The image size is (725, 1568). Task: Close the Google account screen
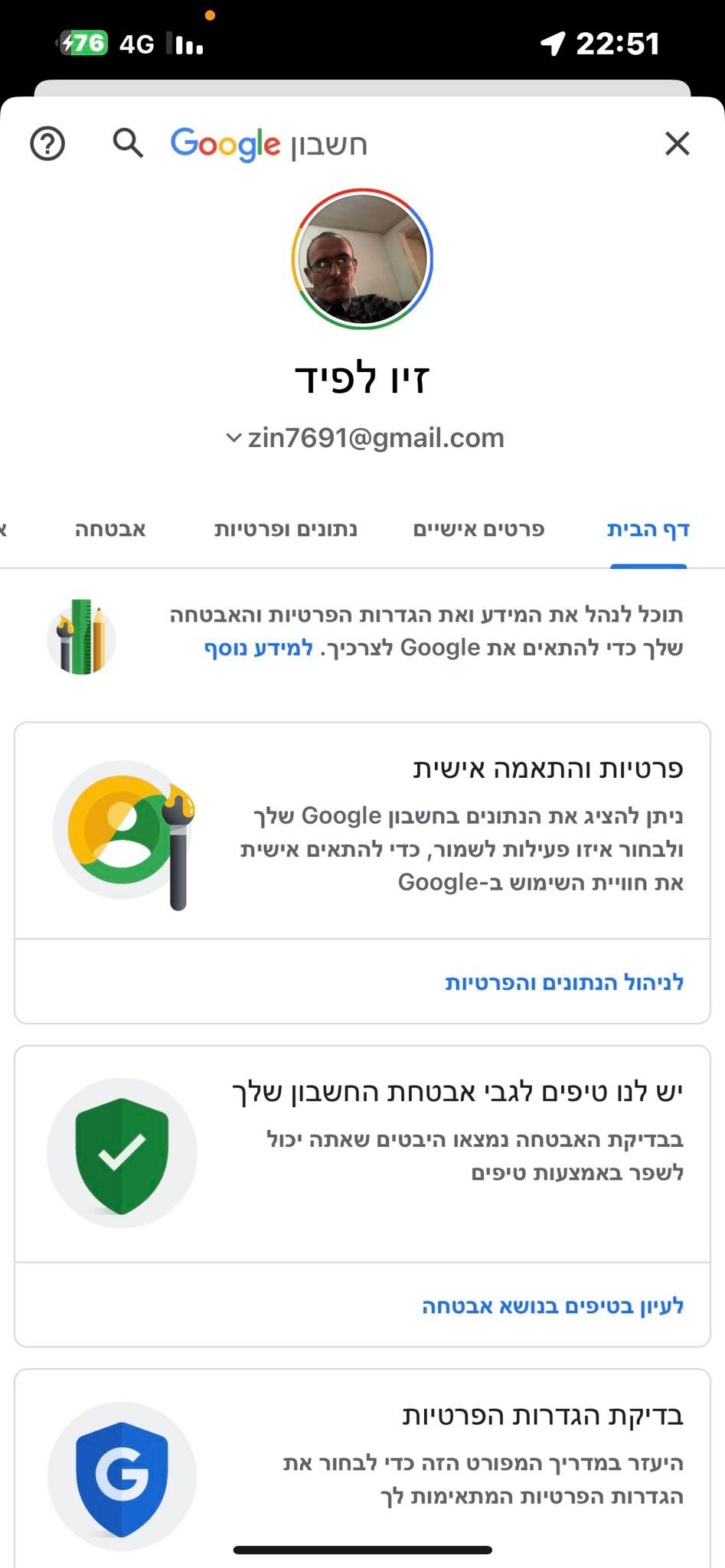click(677, 143)
